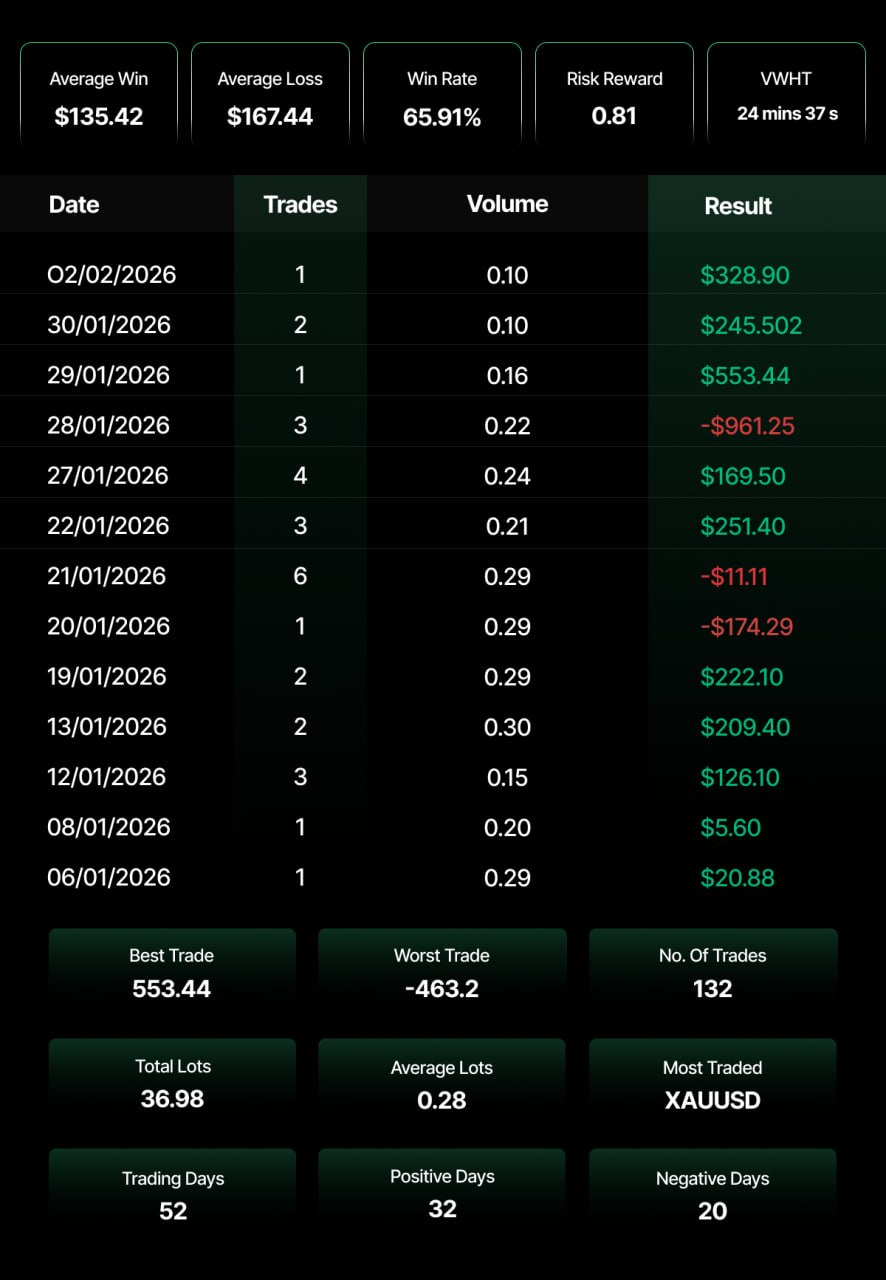Sort by the Trades column header
Viewport: 886px width, 1280px height.
(x=300, y=204)
